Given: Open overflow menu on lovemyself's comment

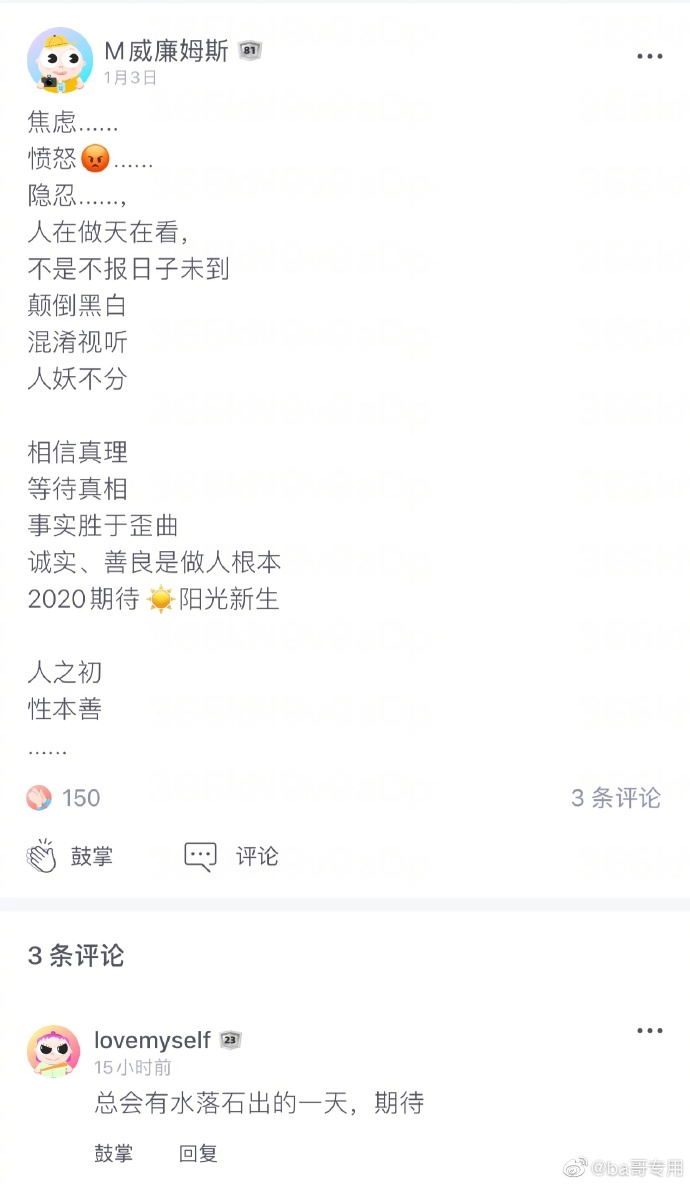Looking at the screenshot, I should (649, 1031).
